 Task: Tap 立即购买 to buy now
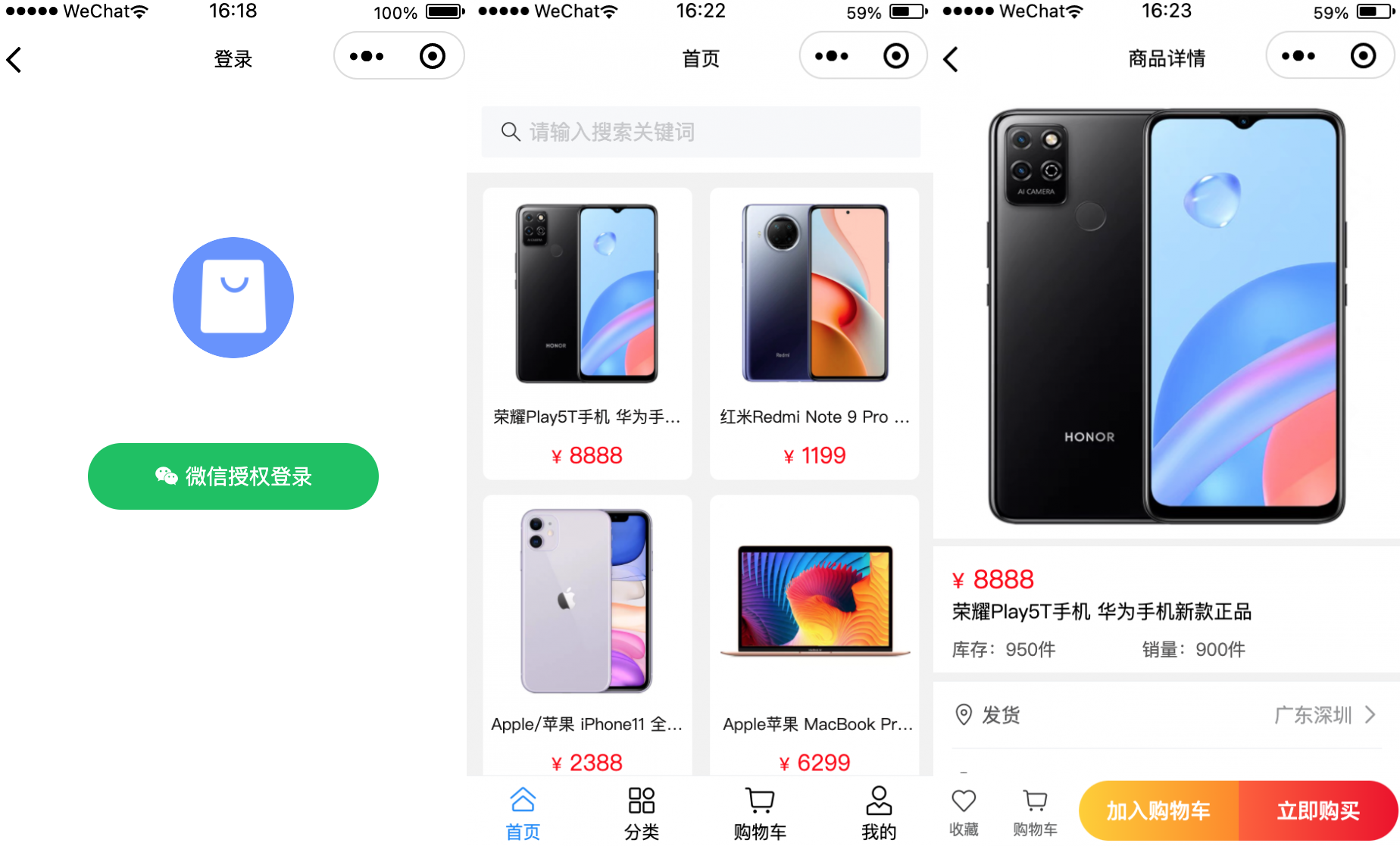[x=1318, y=811]
